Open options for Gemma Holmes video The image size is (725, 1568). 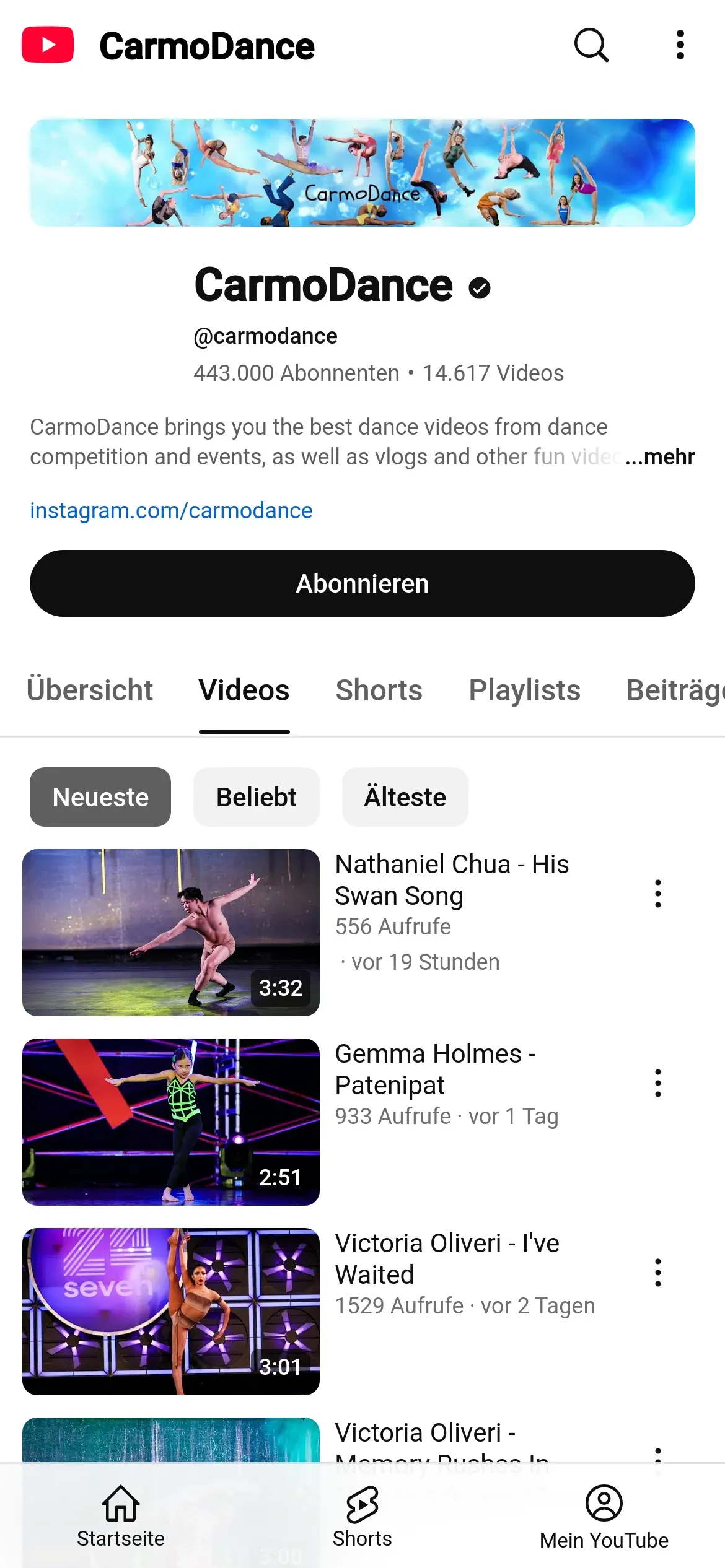pos(657,1083)
